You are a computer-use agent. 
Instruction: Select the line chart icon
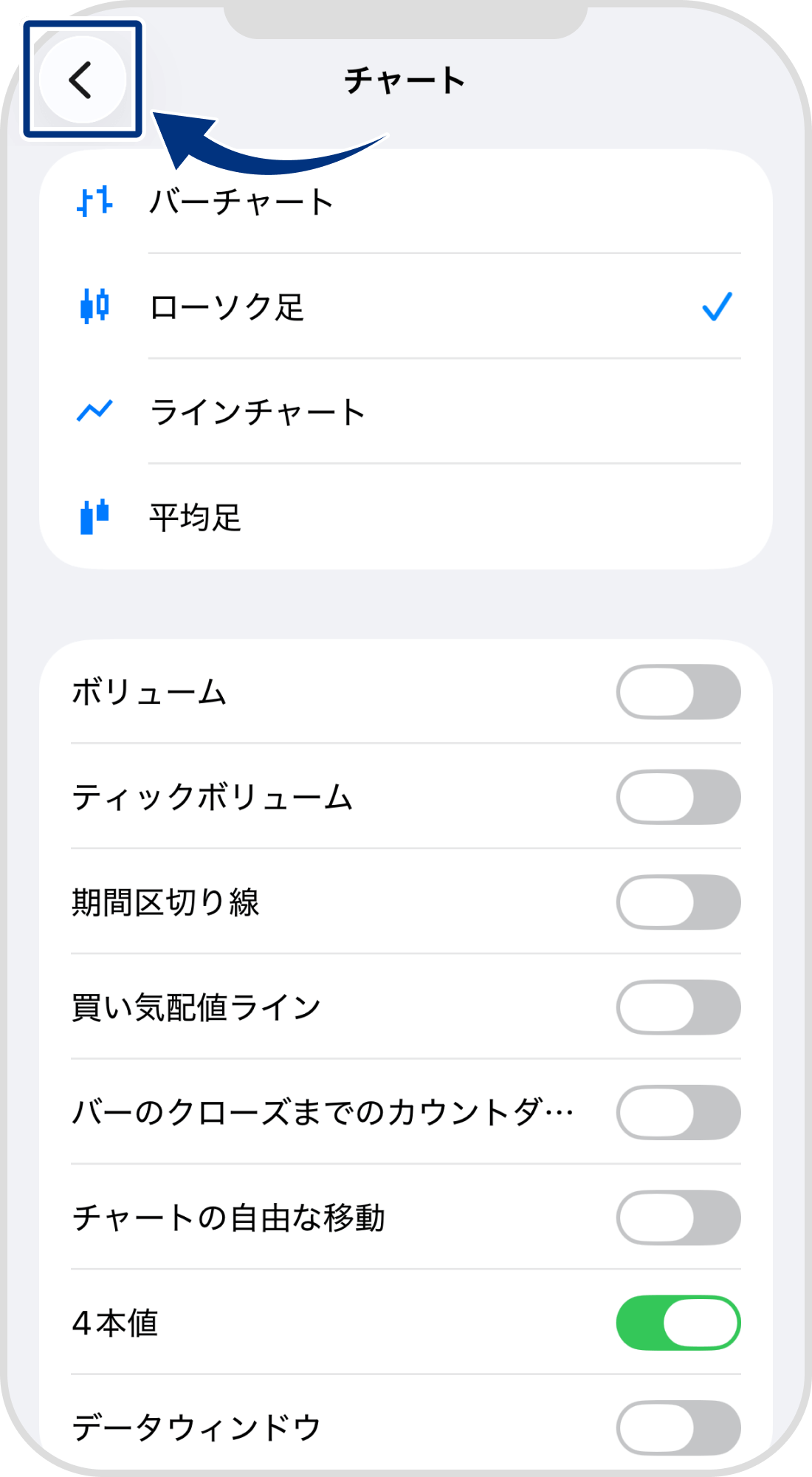tap(94, 414)
